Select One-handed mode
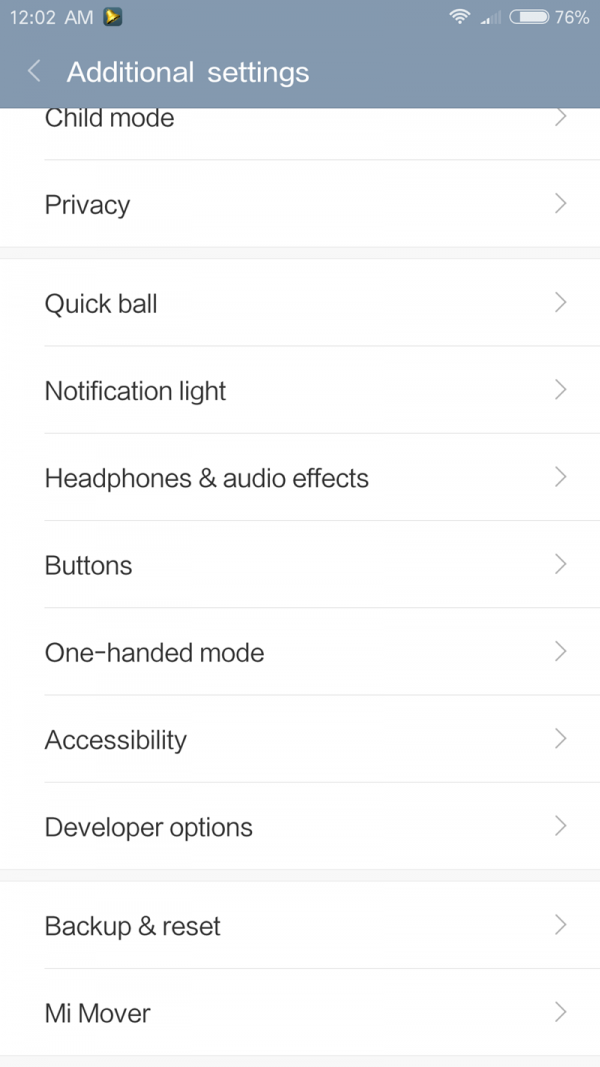 pyautogui.click(x=300, y=652)
